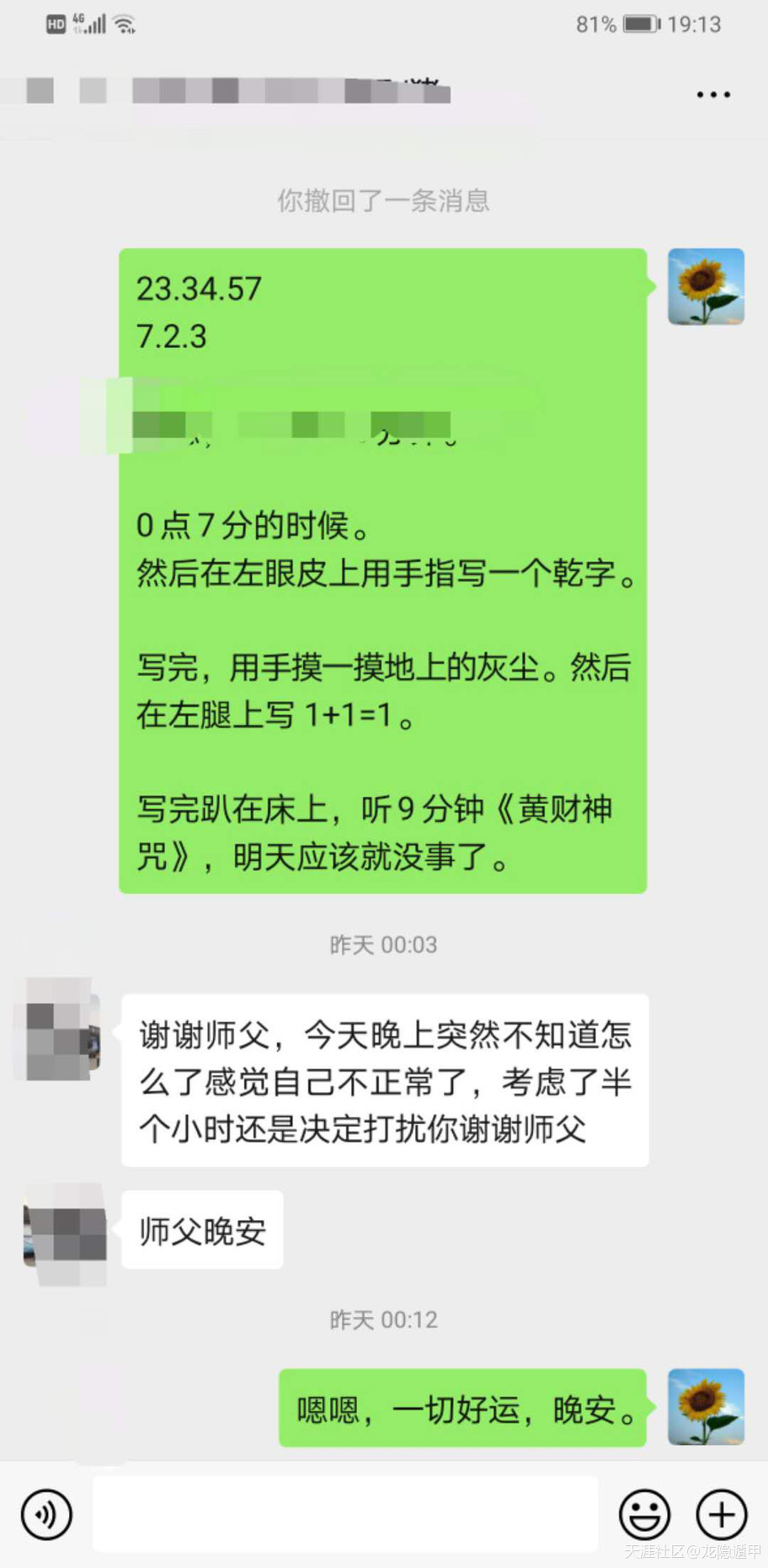Tap the message text field

[345, 1514]
